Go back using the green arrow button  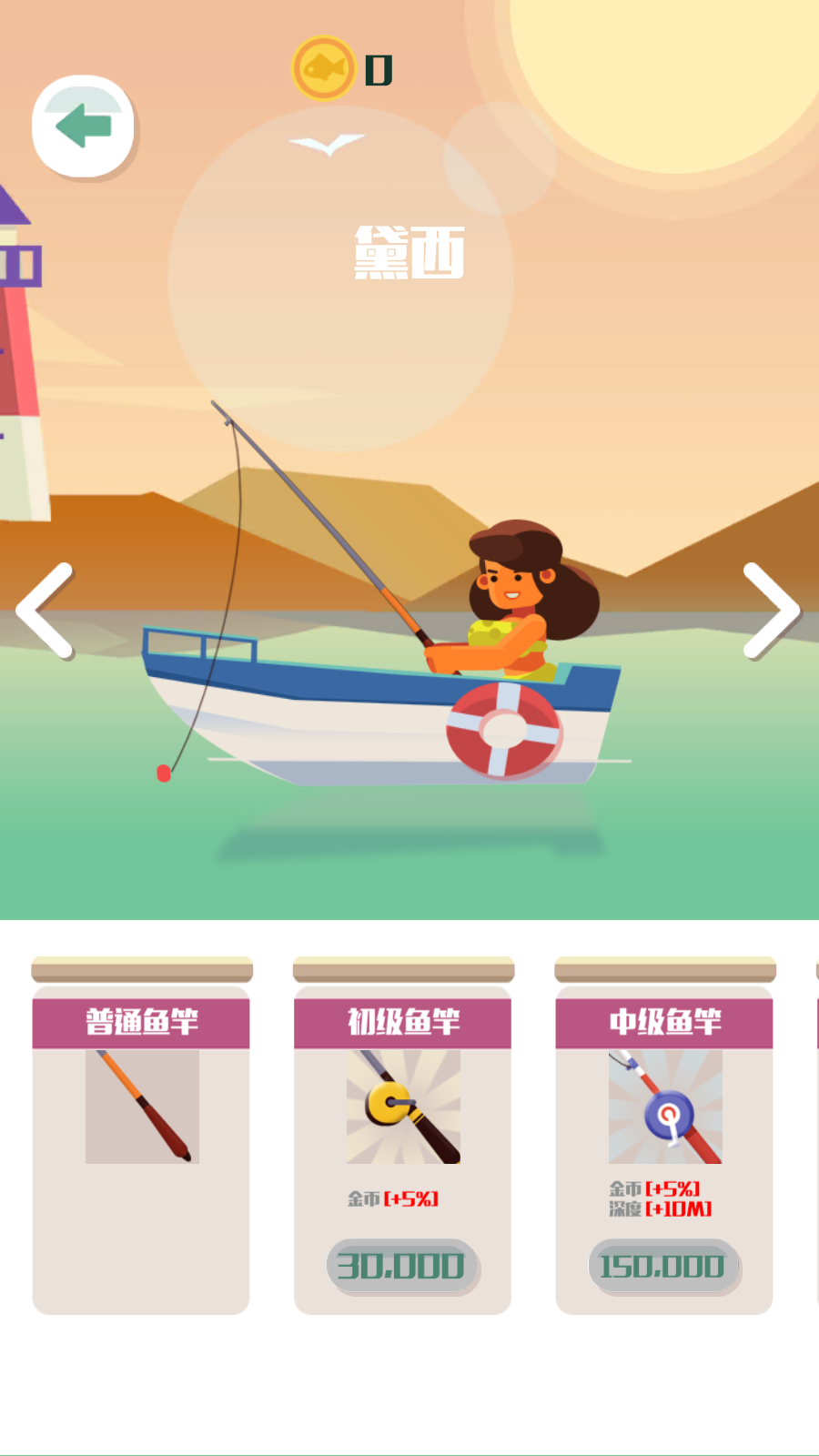click(x=83, y=126)
